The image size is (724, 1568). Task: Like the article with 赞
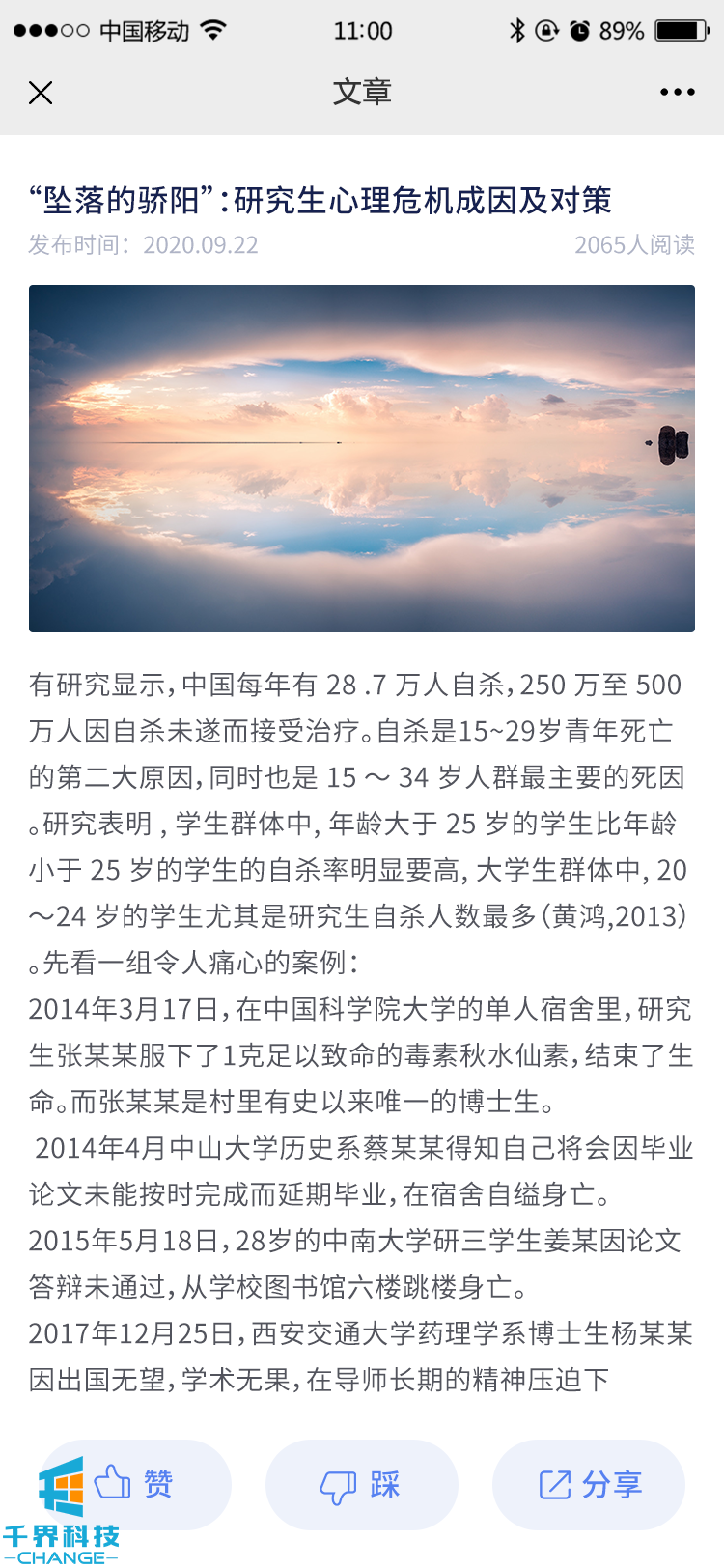pyautogui.click(x=136, y=1484)
